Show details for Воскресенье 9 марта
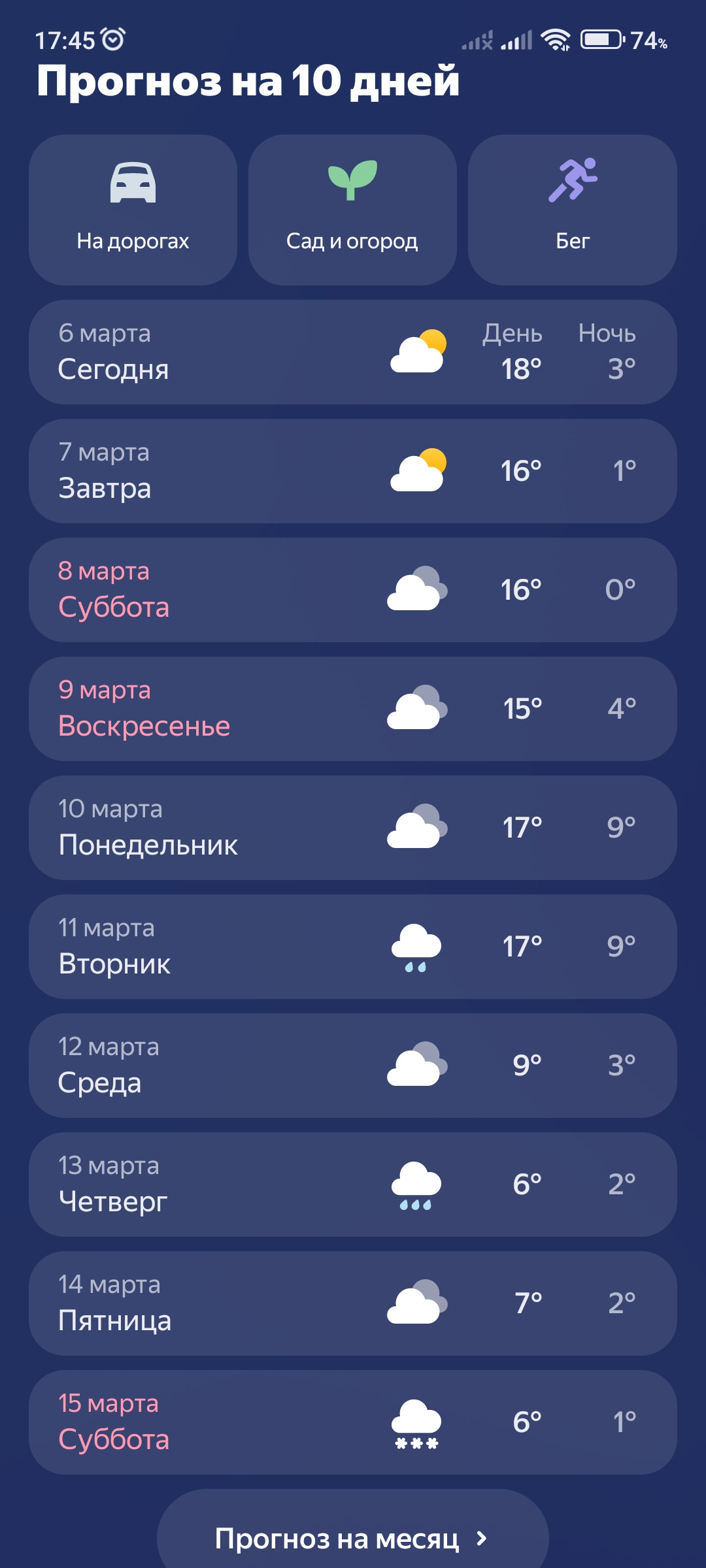 pos(352,709)
